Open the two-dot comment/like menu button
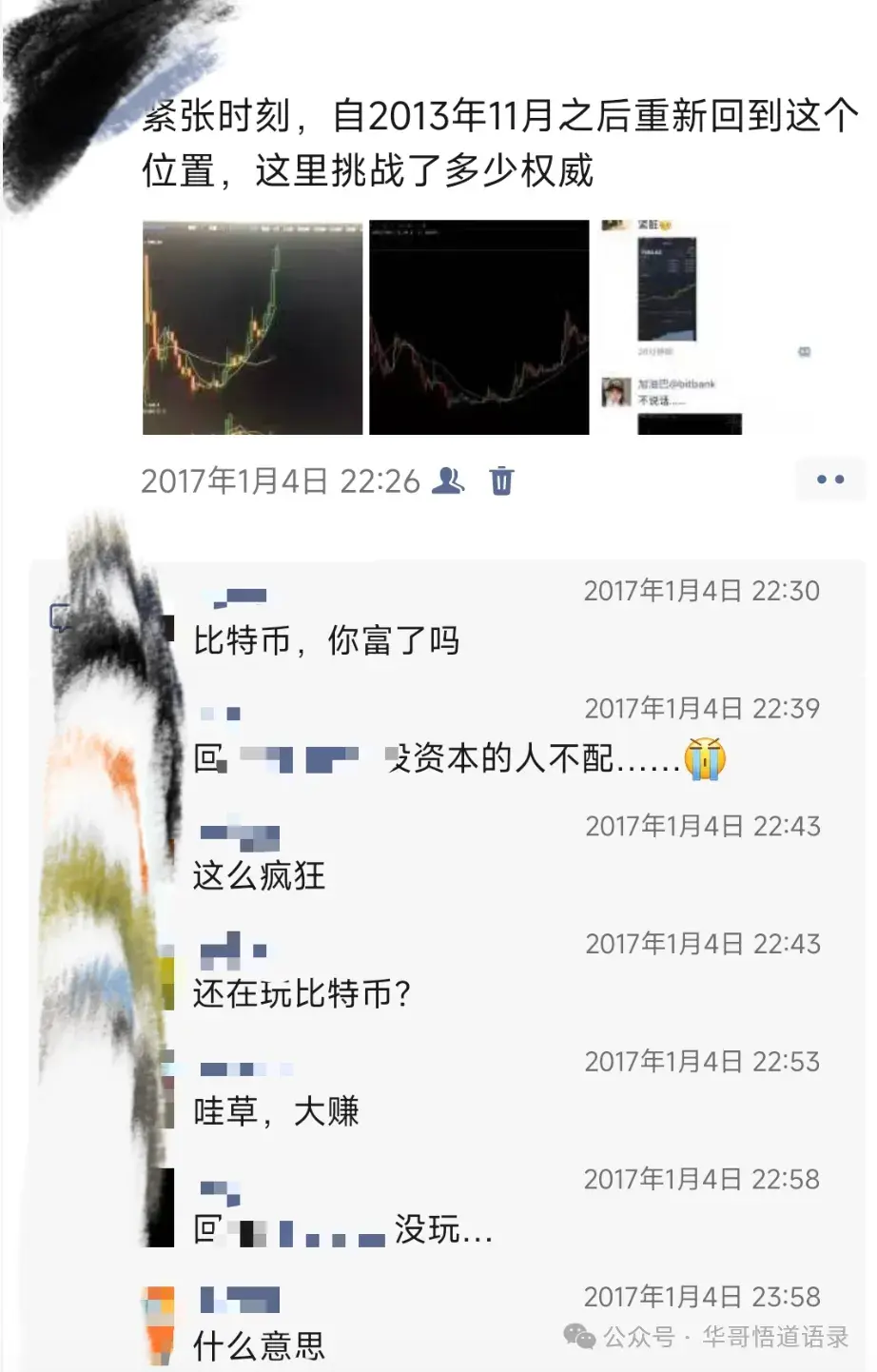Screen dimensions: 877x1372 [830, 480]
